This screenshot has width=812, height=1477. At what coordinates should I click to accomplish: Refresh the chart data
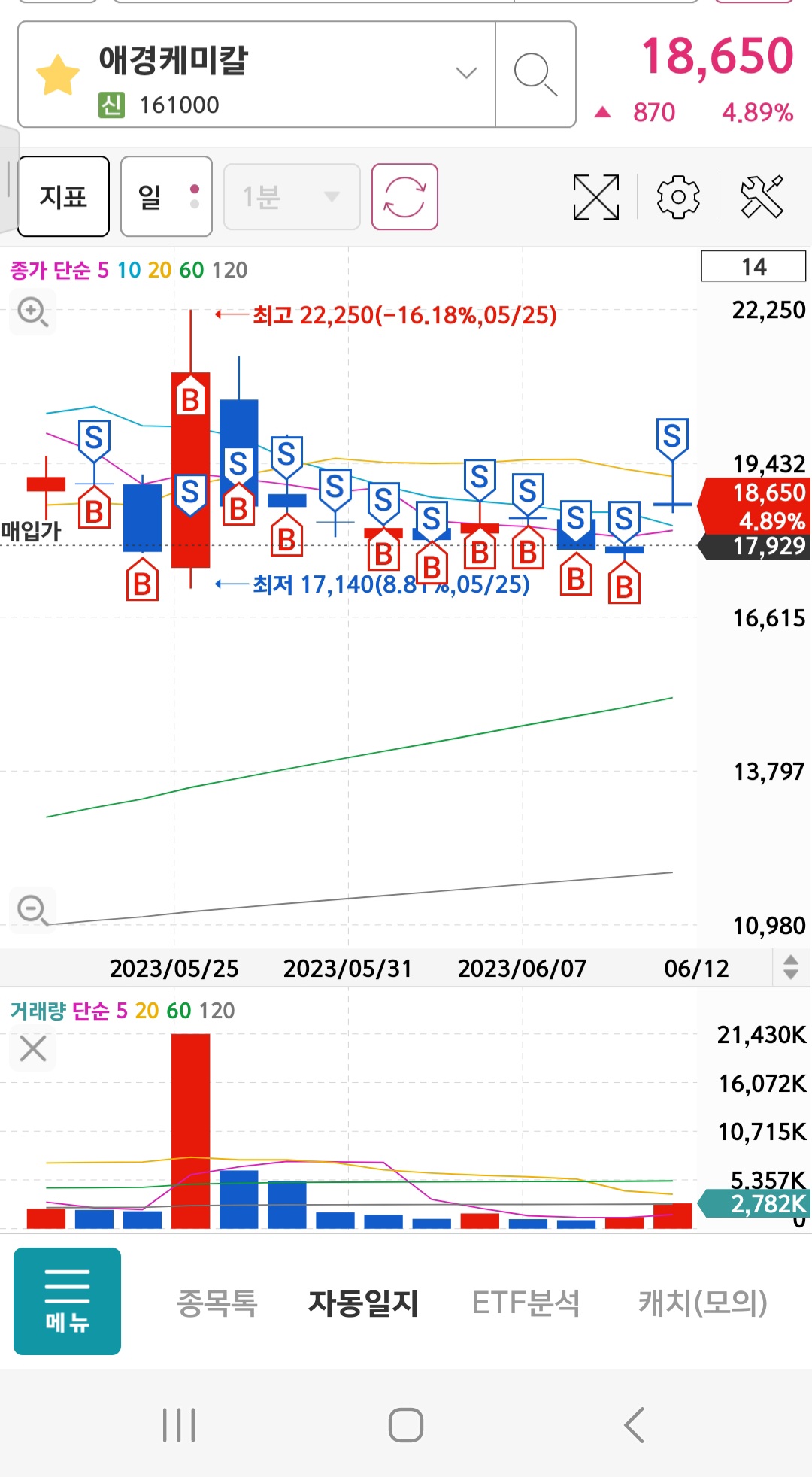click(404, 197)
